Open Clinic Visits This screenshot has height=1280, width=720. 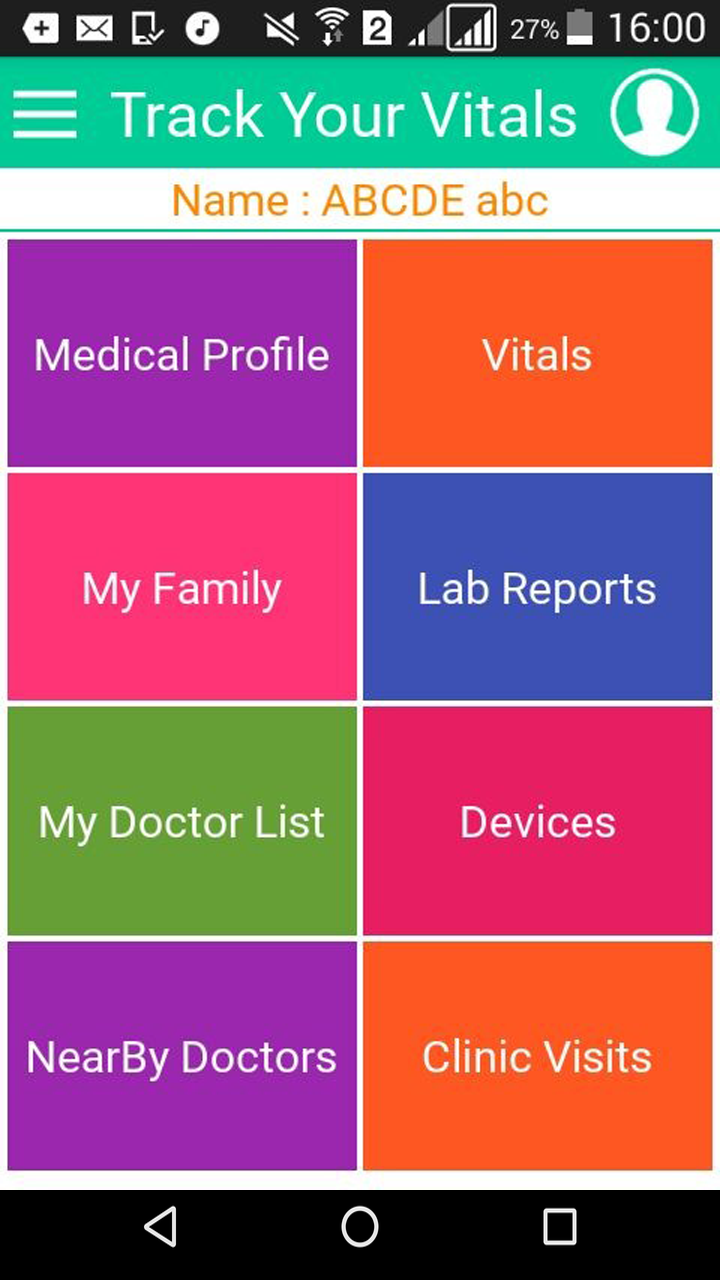tap(538, 1056)
